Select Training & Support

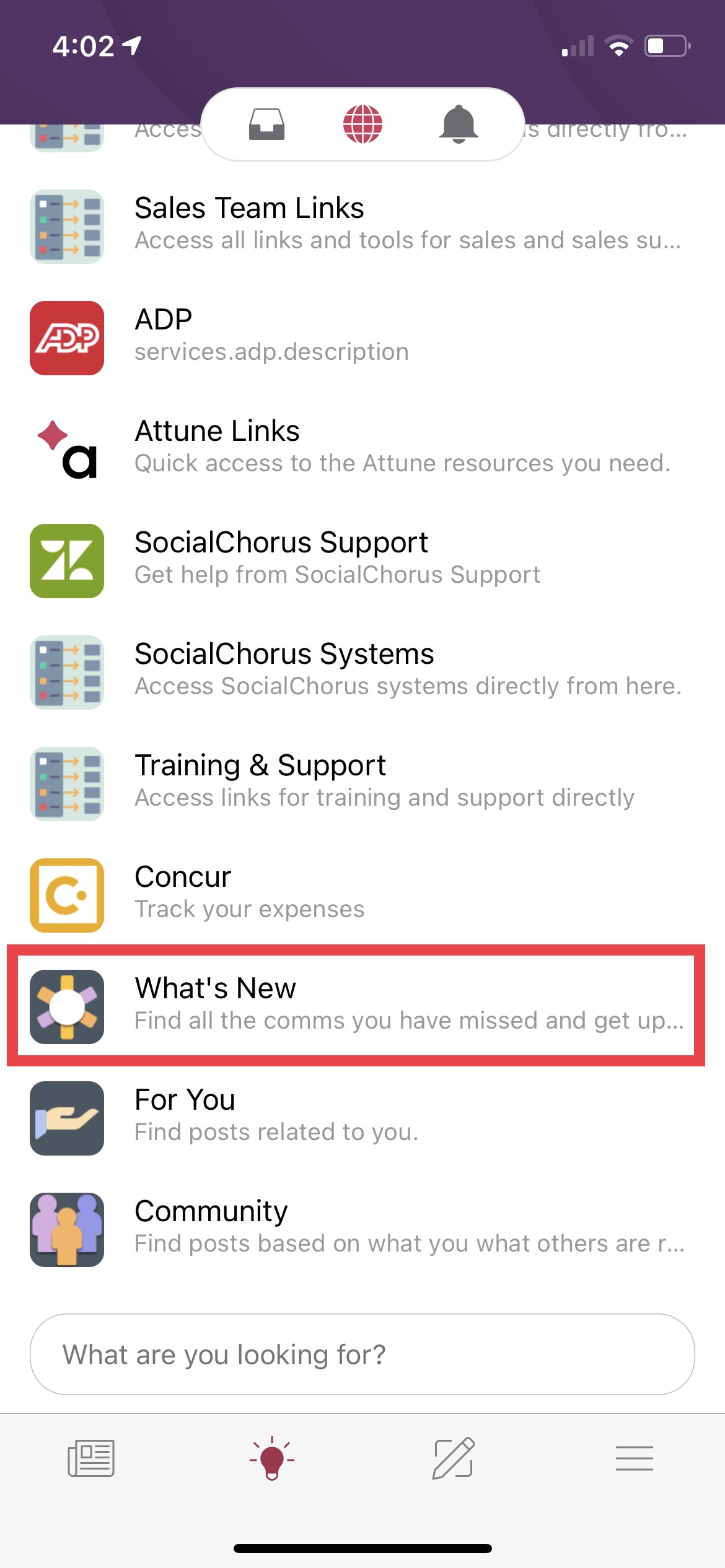(362, 783)
